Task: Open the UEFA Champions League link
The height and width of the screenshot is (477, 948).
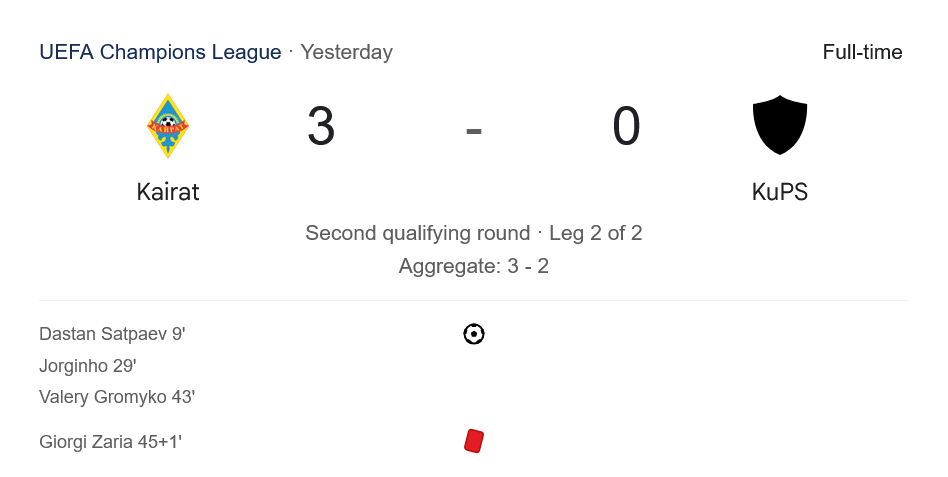Action: (160, 52)
